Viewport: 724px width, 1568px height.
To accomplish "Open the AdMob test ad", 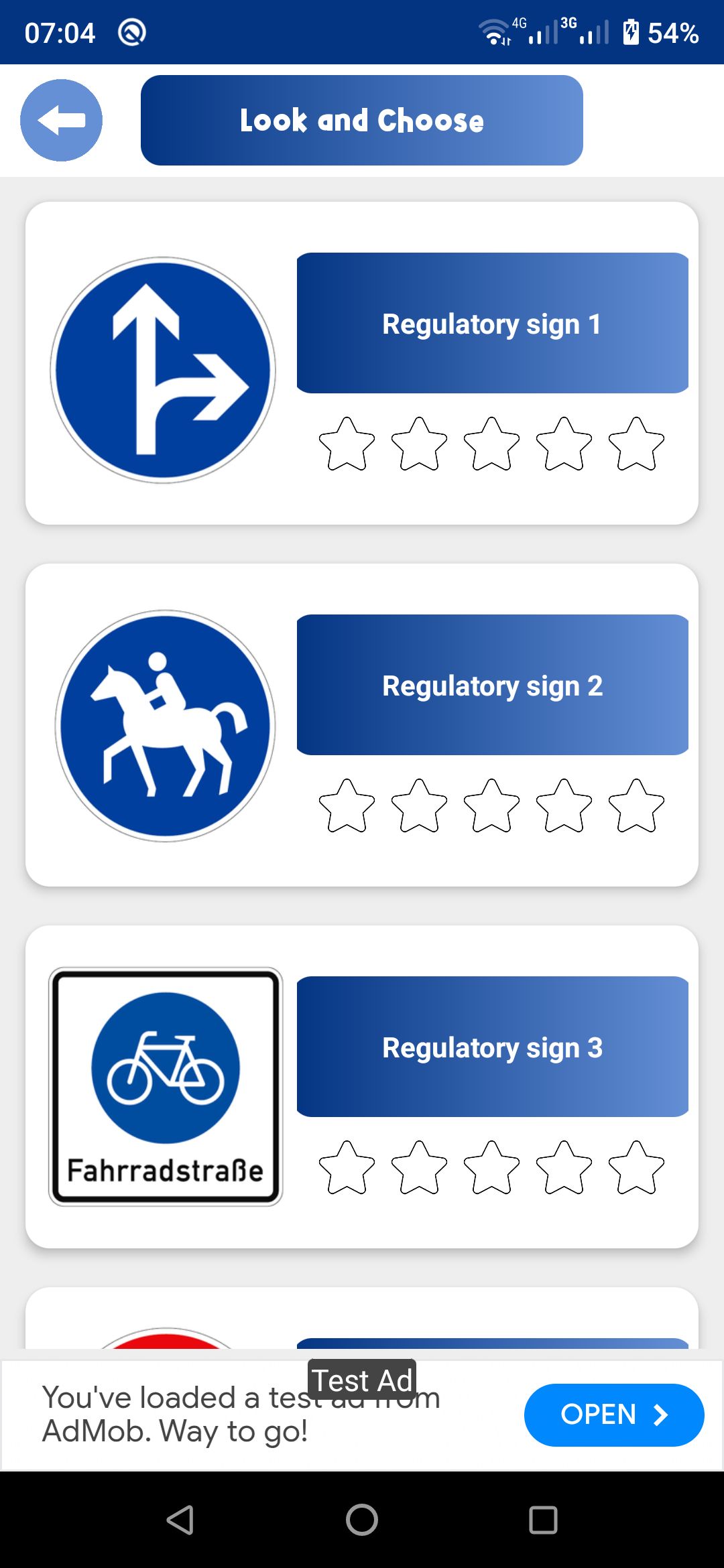I will tap(613, 1415).
